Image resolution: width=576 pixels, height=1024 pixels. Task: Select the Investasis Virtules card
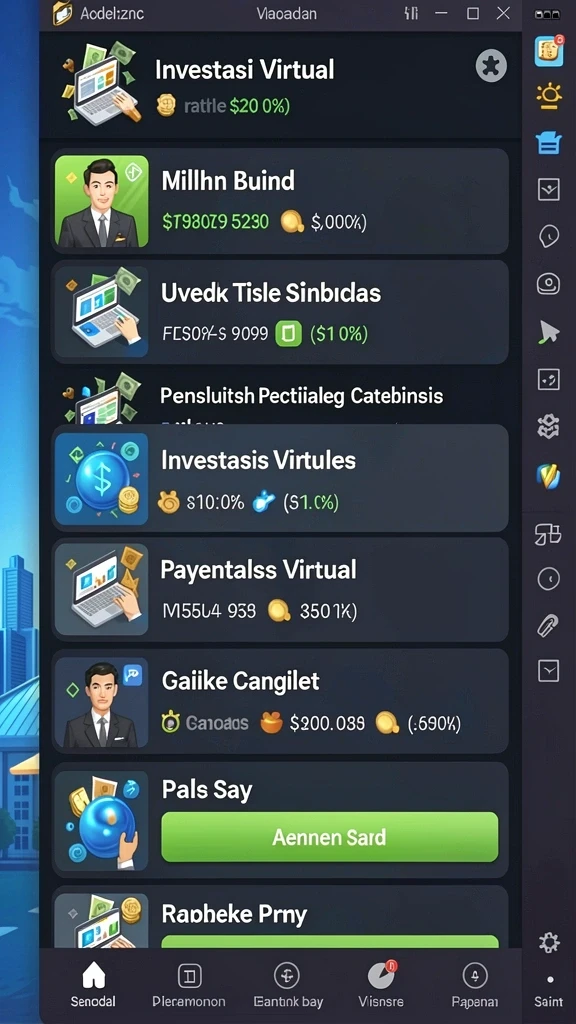pos(280,479)
